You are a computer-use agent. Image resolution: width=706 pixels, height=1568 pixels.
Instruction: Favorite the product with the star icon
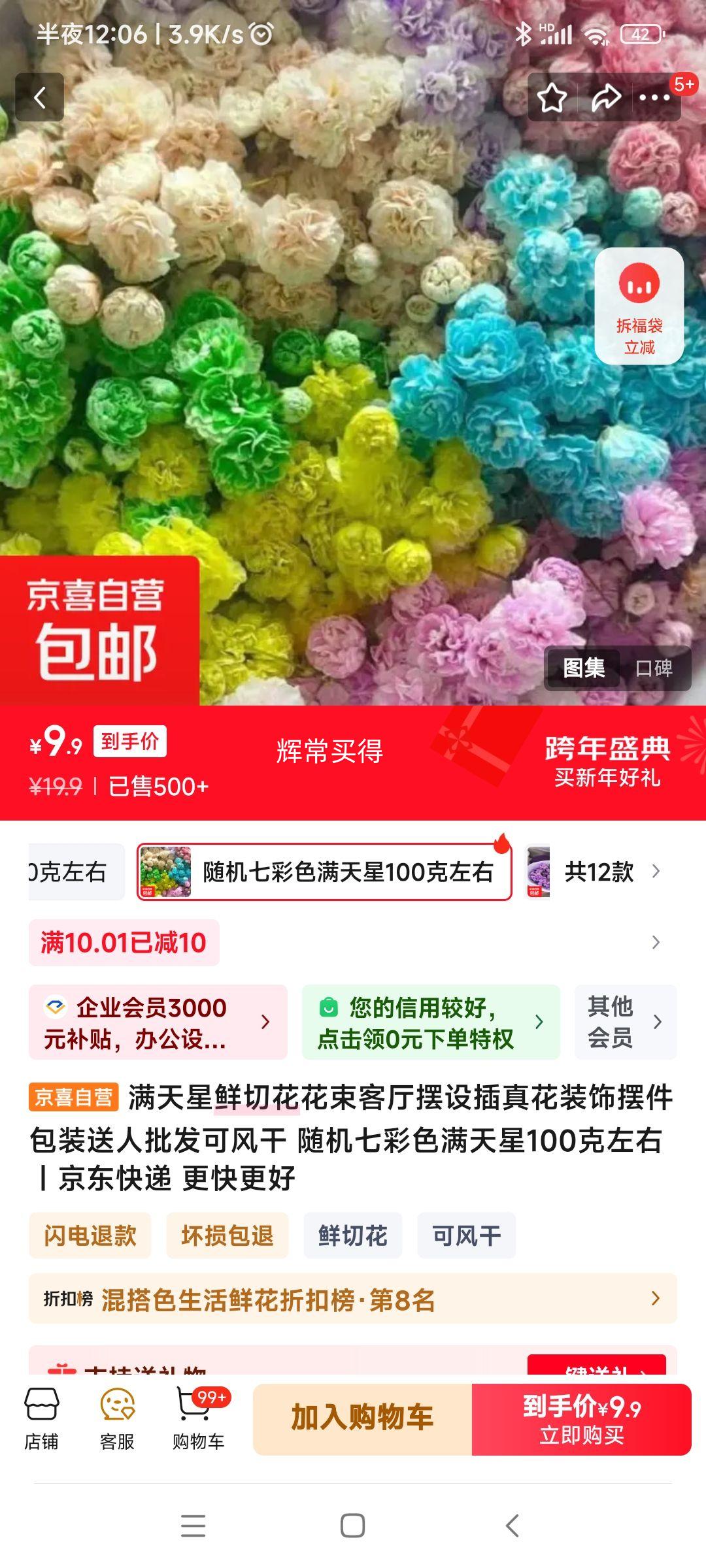pos(552,97)
